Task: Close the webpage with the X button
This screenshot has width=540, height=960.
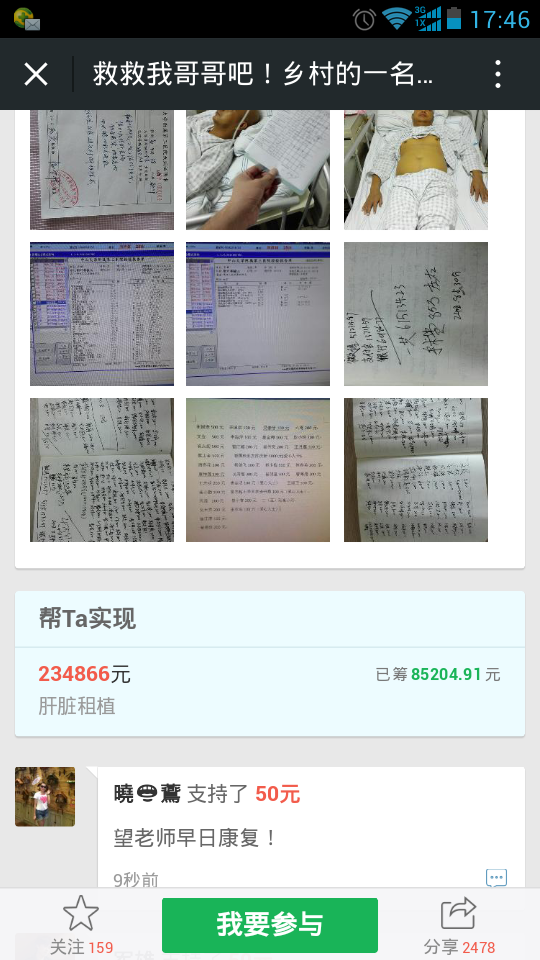Action: point(36,75)
